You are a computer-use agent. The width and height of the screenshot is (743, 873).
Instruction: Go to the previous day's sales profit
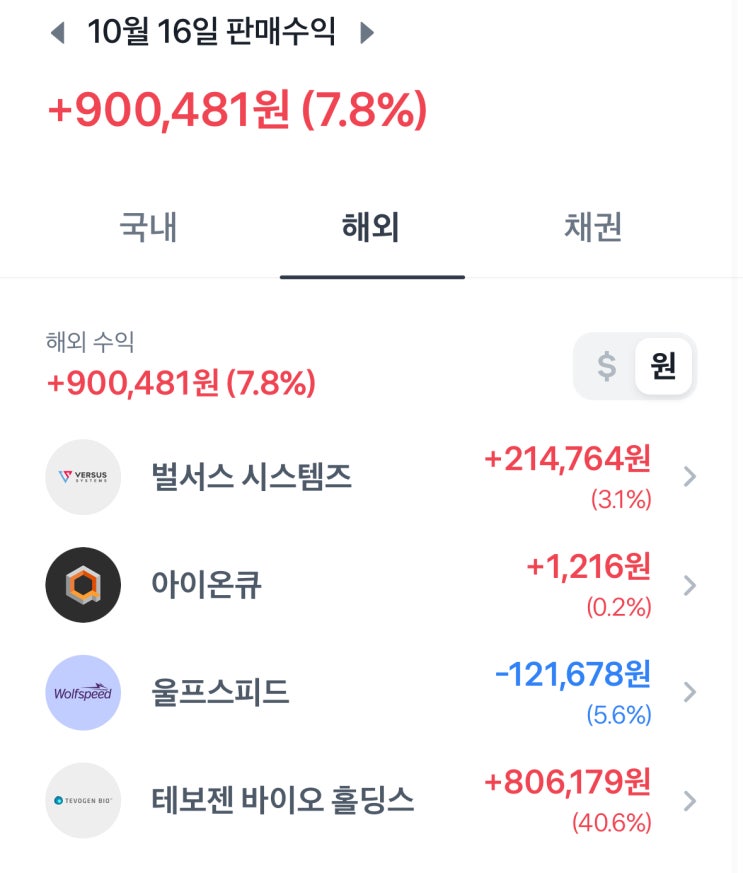57,33
